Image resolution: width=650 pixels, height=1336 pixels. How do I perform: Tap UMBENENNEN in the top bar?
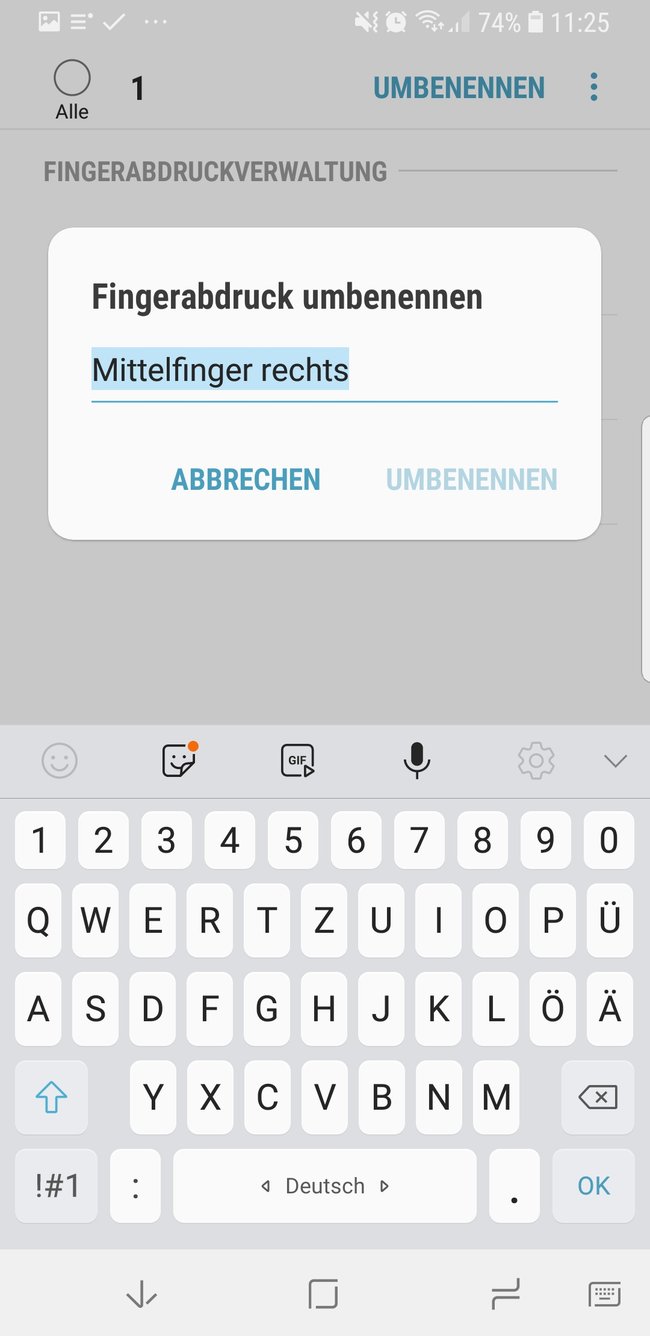459,88
